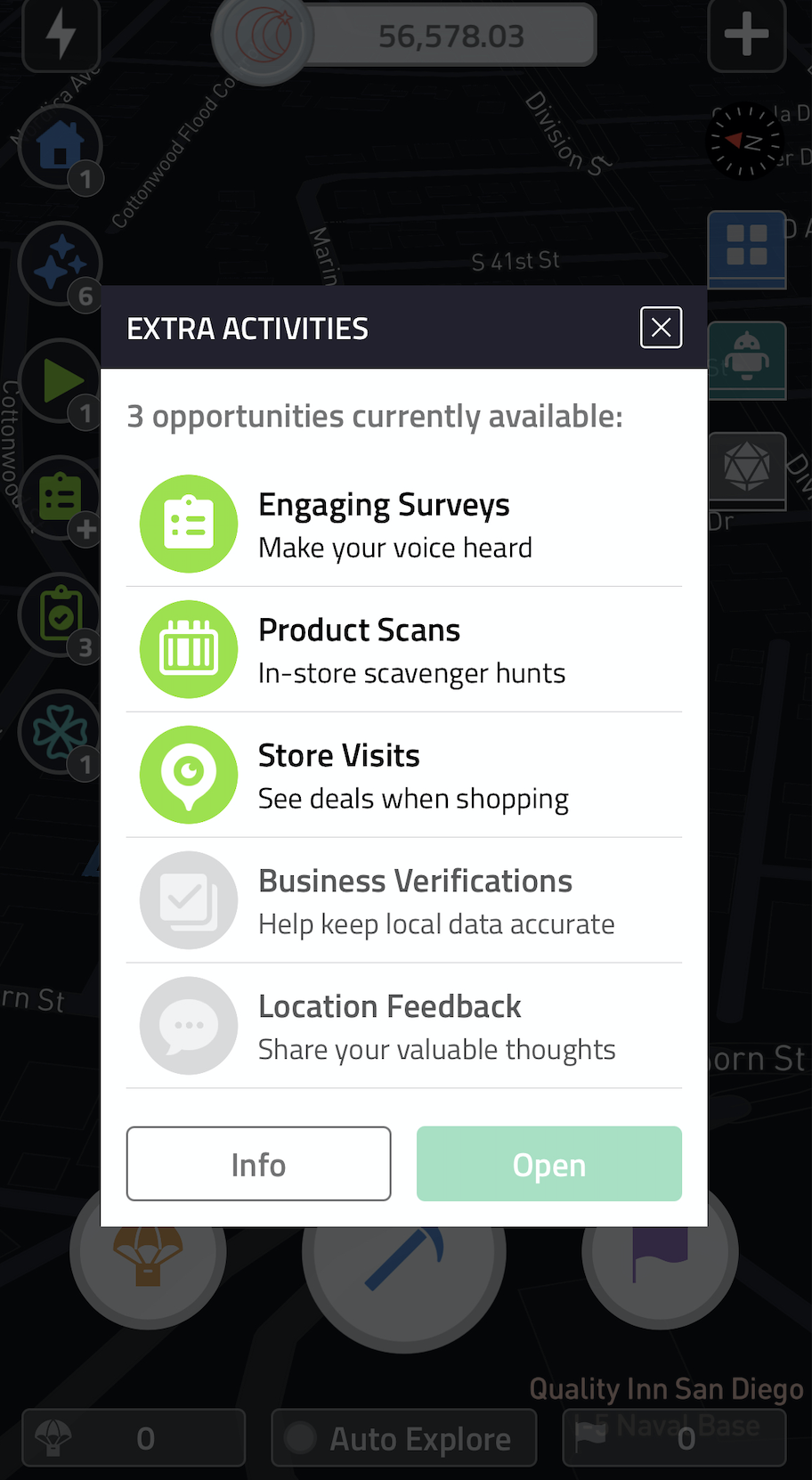Screen dimensions: 812x1480
Task: Tap the green Open button
Action: coord(549,1164)
